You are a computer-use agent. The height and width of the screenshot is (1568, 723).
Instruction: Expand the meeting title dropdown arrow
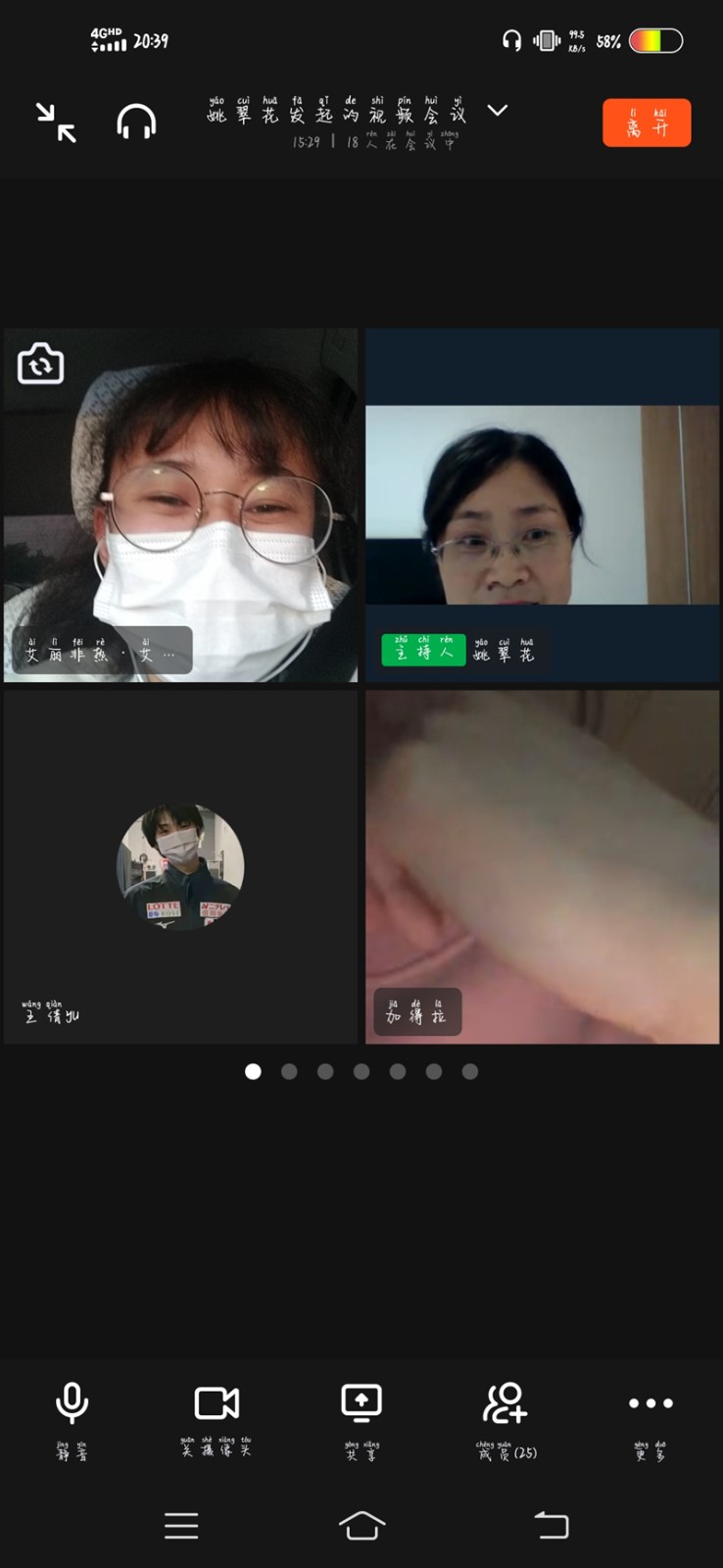pyautogui.click(x=498, y=111)
